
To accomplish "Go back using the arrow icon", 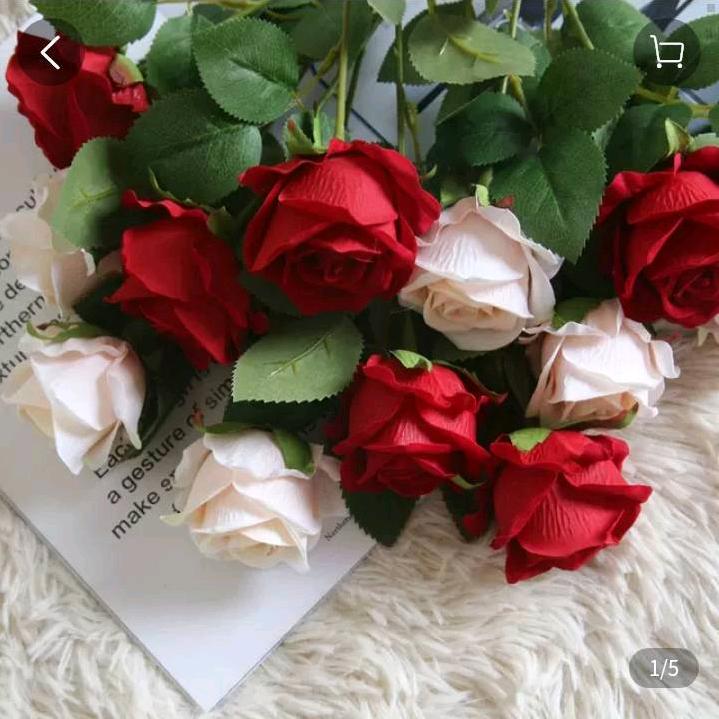I will tap(50, 52).
